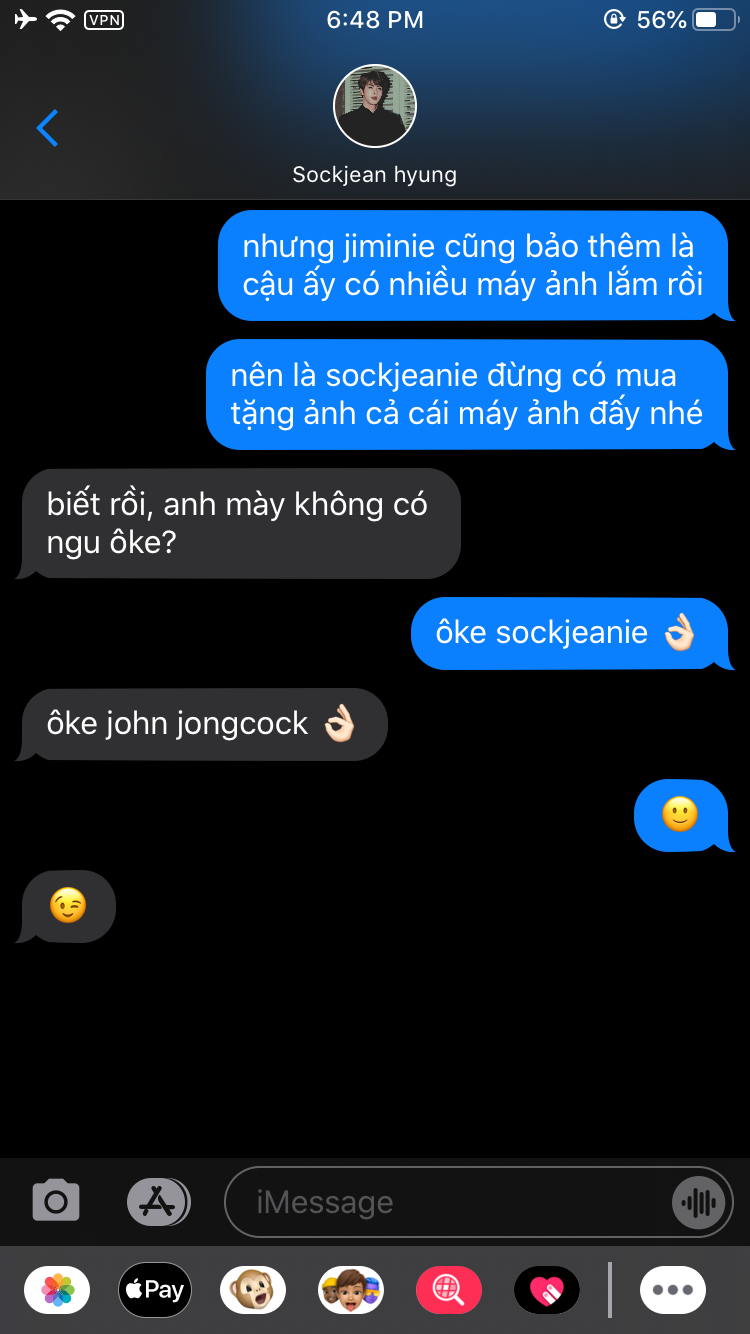Record an audio message

click(x=698, y=1202)
